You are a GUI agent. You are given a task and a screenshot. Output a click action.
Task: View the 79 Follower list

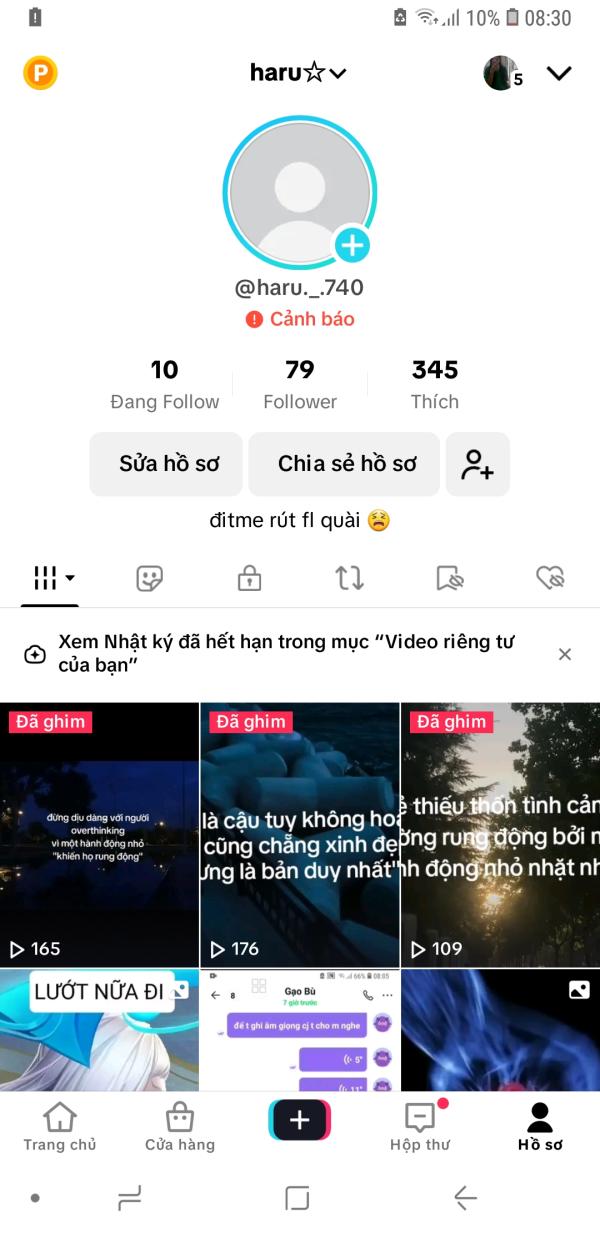coord(300,385)
